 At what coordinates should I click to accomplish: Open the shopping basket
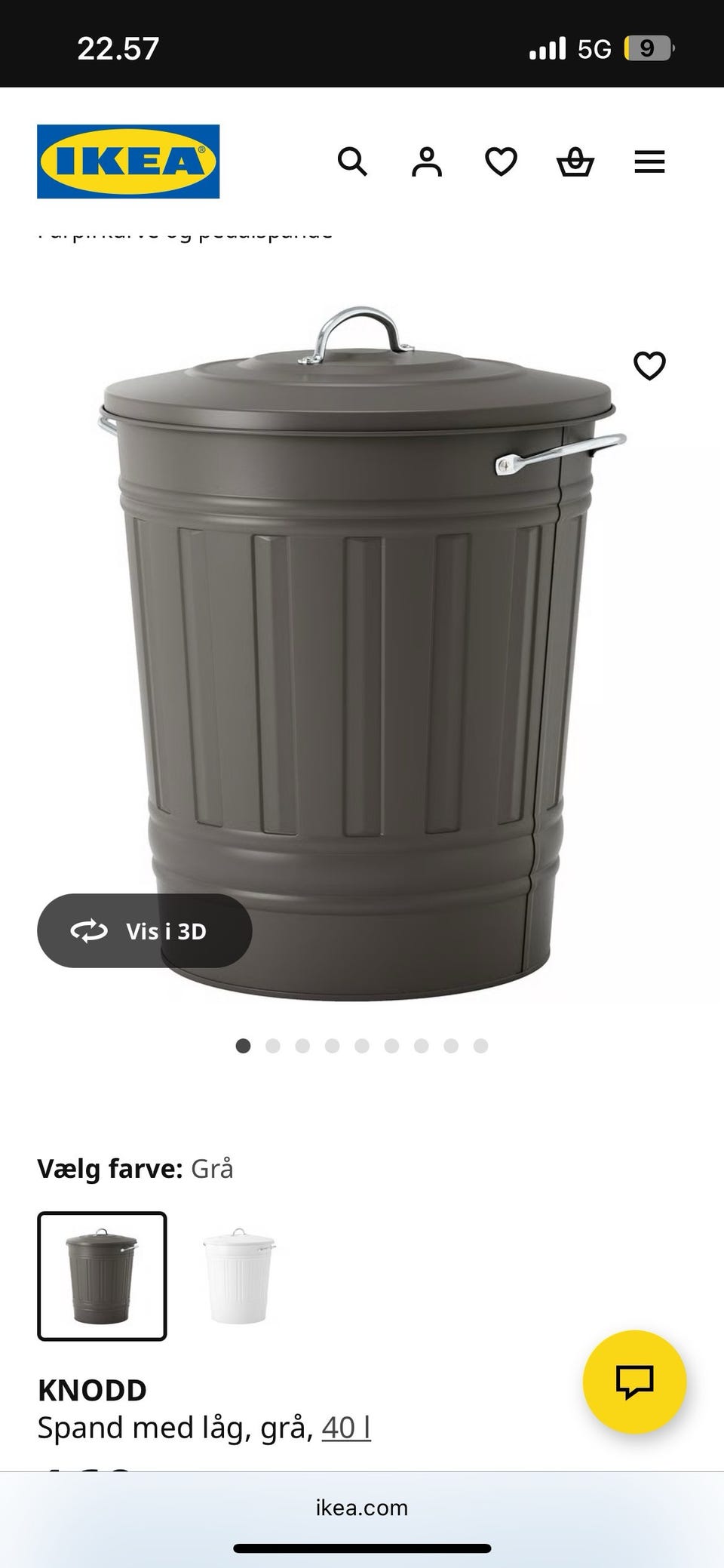pos(575,161)
